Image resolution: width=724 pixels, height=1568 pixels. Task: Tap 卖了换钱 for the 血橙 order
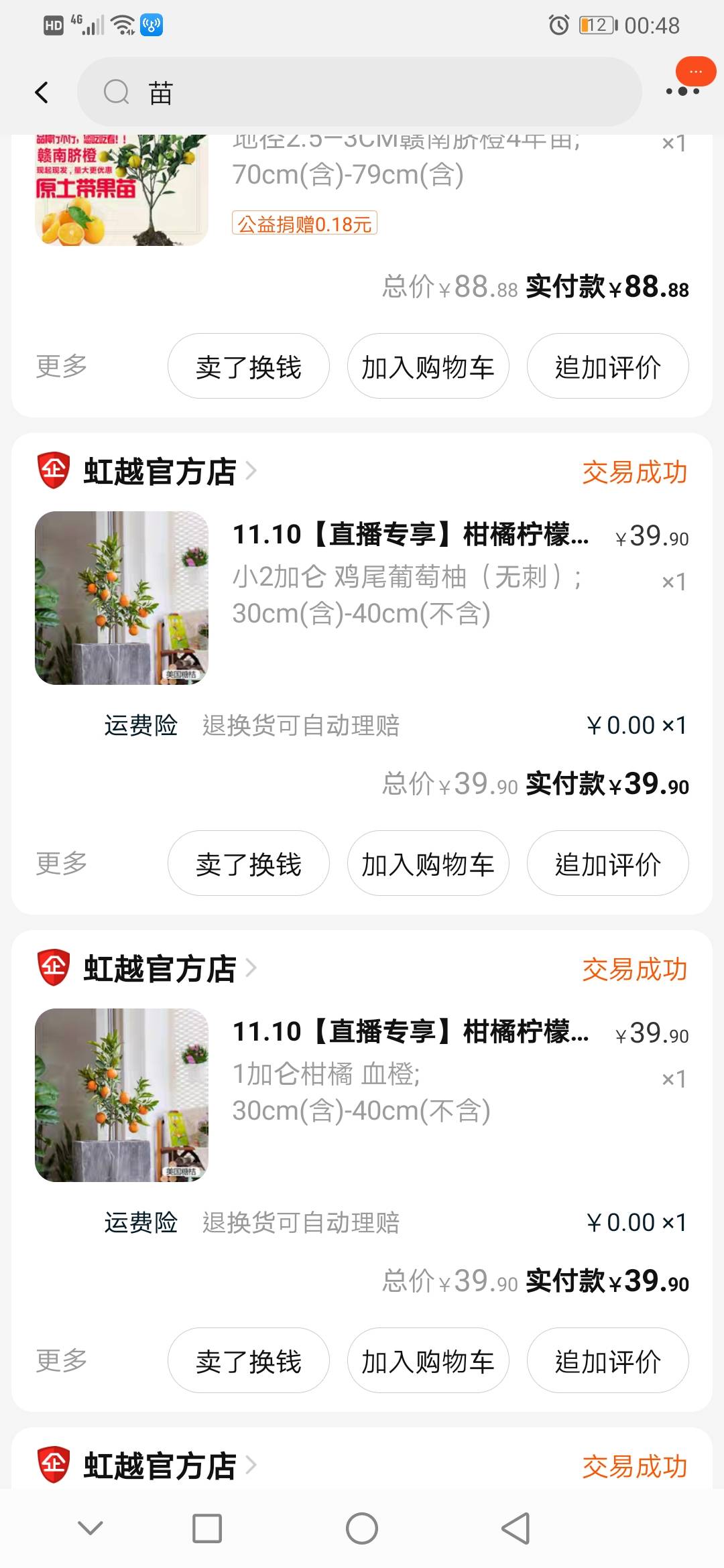(x=248, y=1360)
